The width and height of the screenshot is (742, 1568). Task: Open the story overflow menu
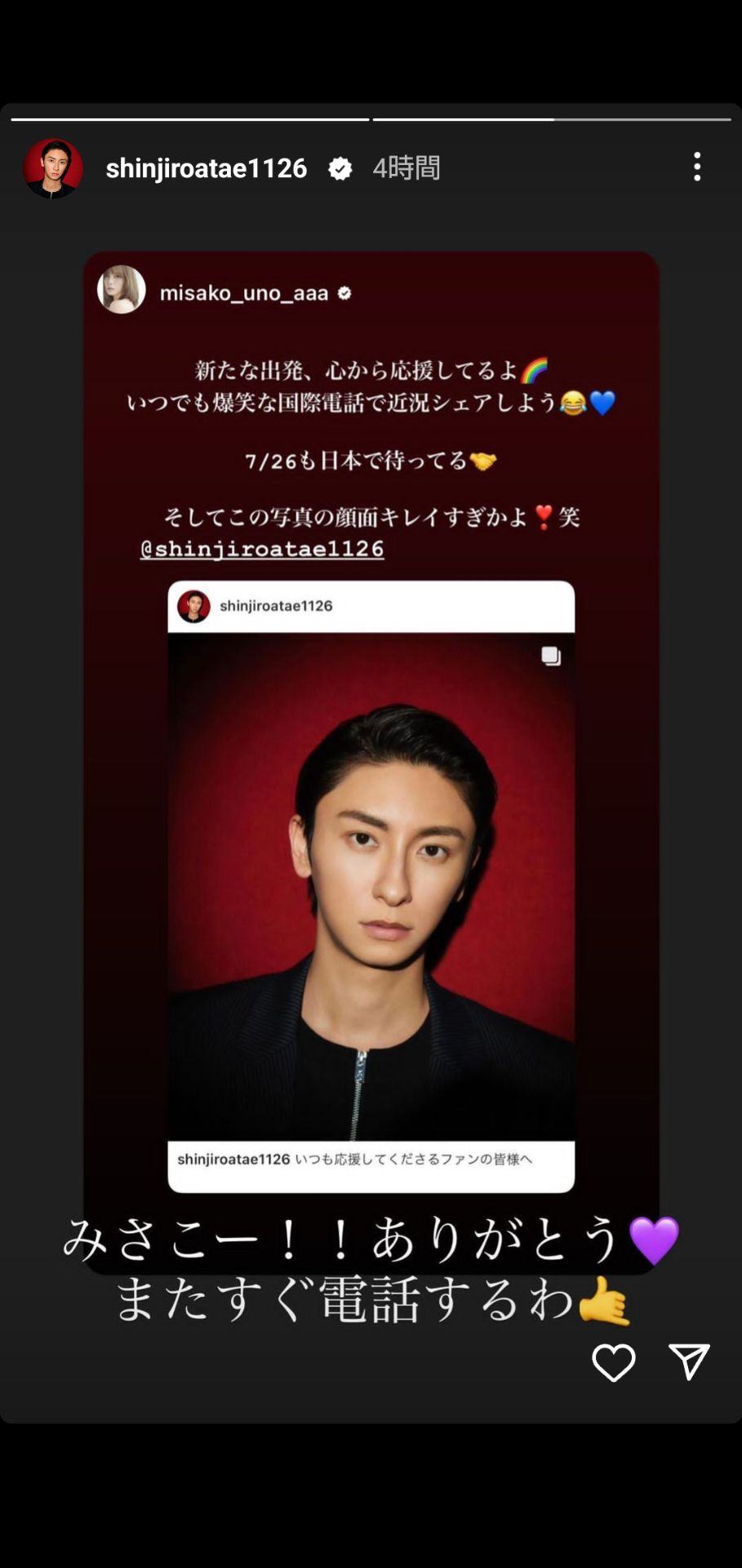[696, 167]
